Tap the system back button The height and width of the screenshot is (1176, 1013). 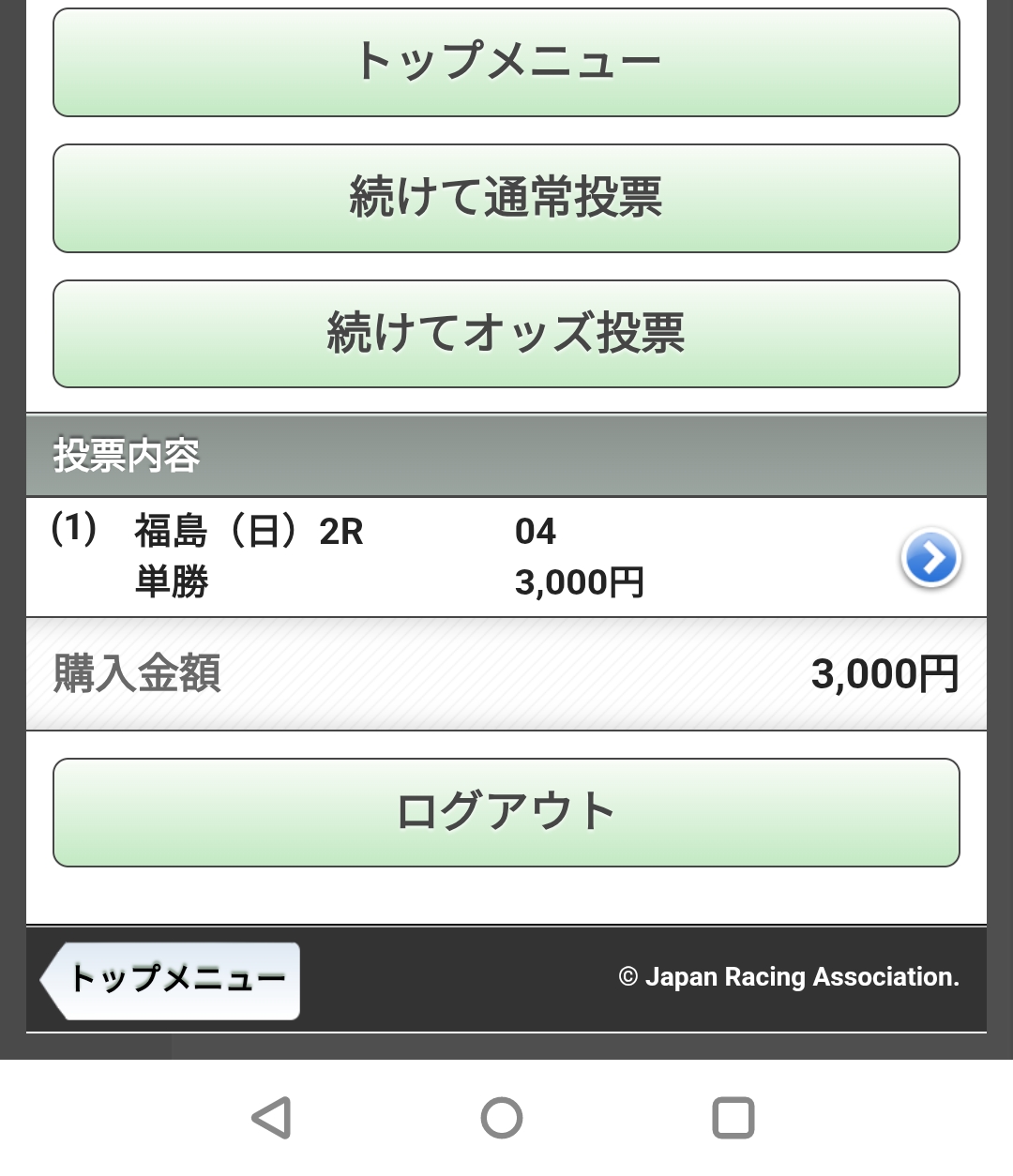point(272,1118)
